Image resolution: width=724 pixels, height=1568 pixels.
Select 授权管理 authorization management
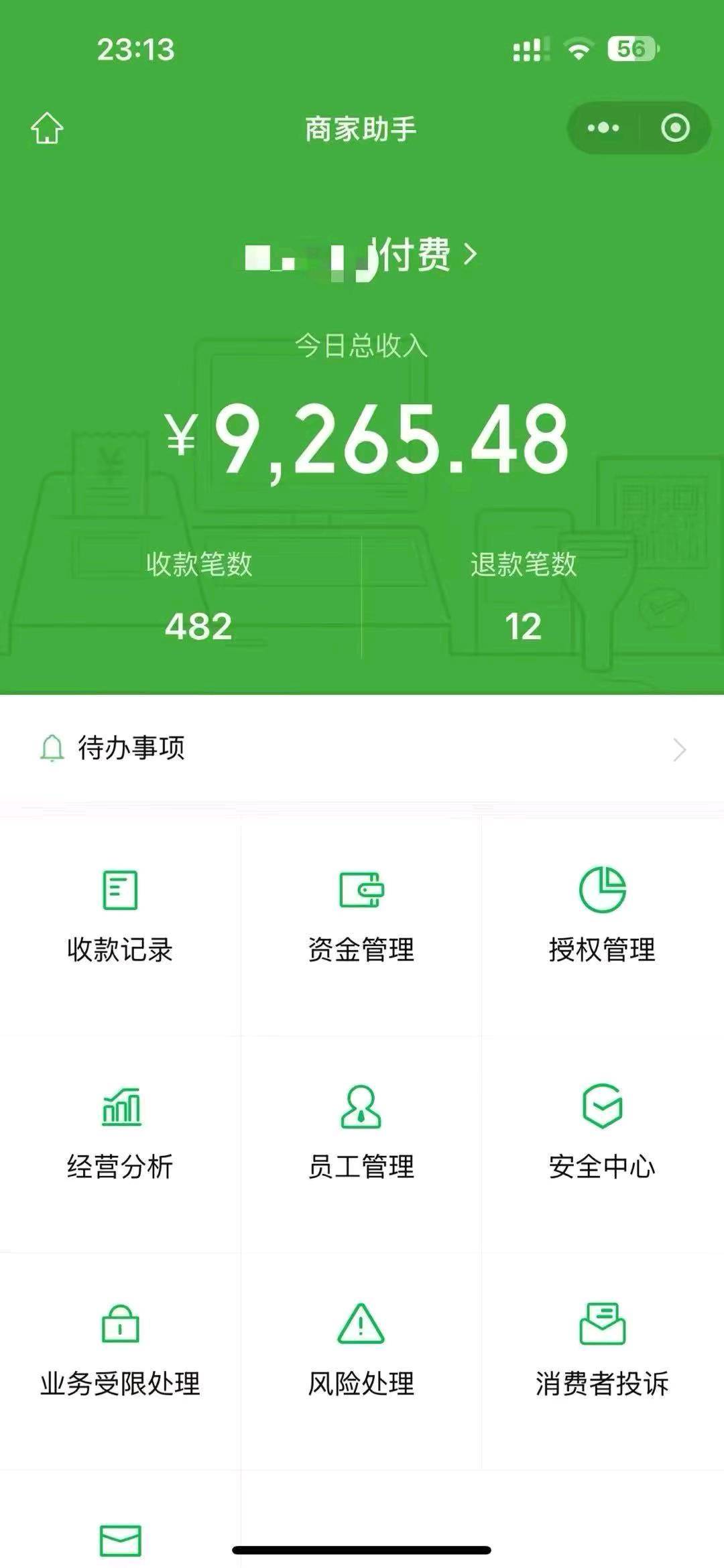pyautogui.click(x=602, y=918)
